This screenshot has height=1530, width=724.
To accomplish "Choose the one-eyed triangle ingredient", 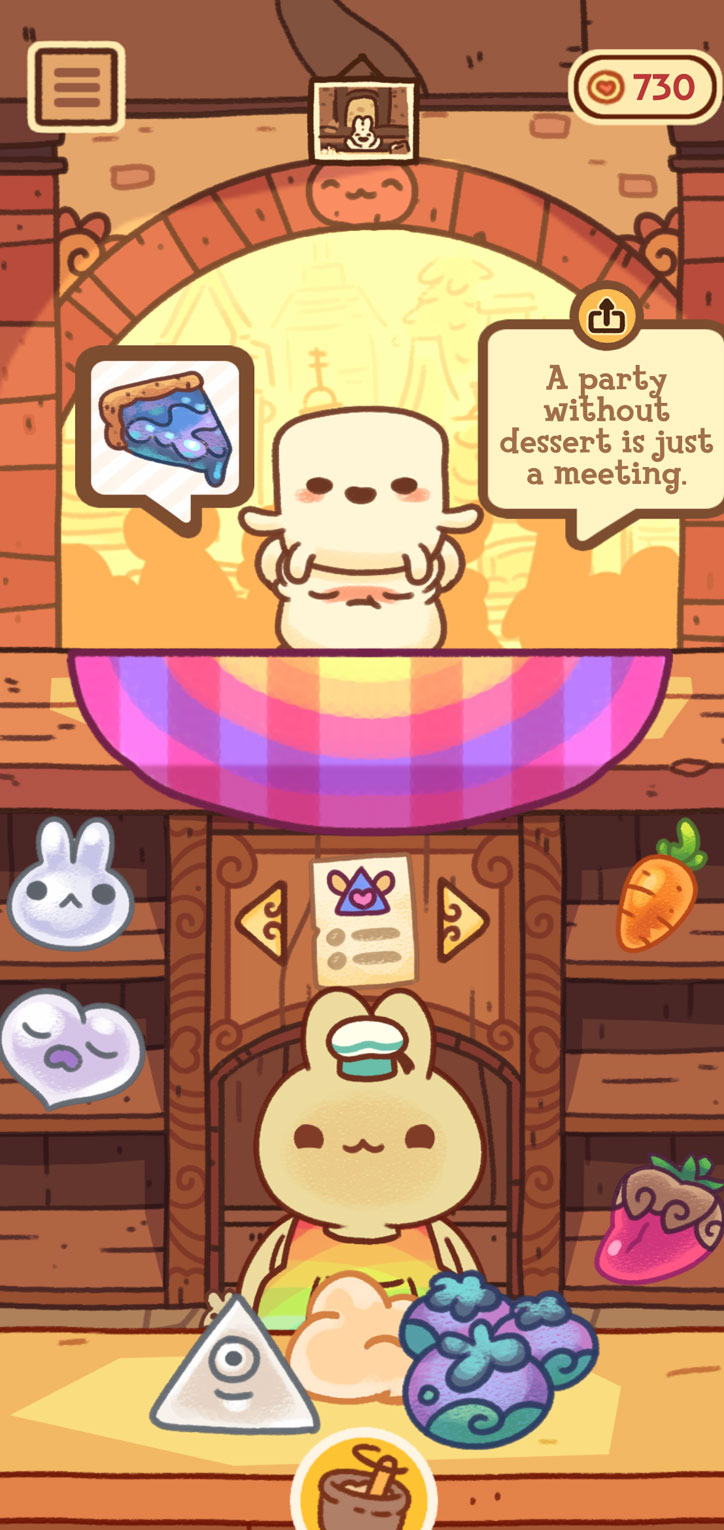I will 235,1364.
